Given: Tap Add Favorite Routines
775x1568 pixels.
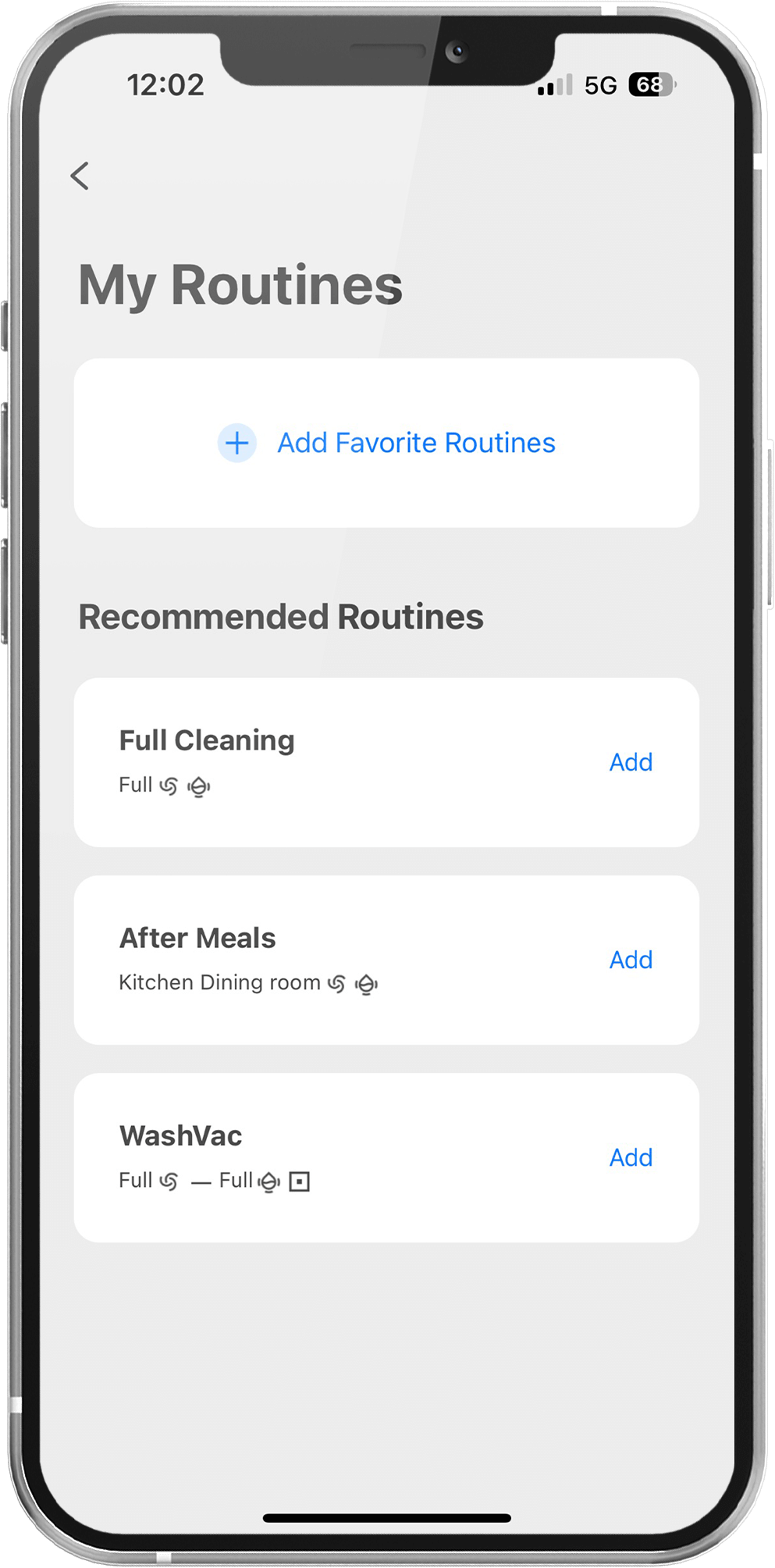Looking at the screenshot, I should (387, 443).
